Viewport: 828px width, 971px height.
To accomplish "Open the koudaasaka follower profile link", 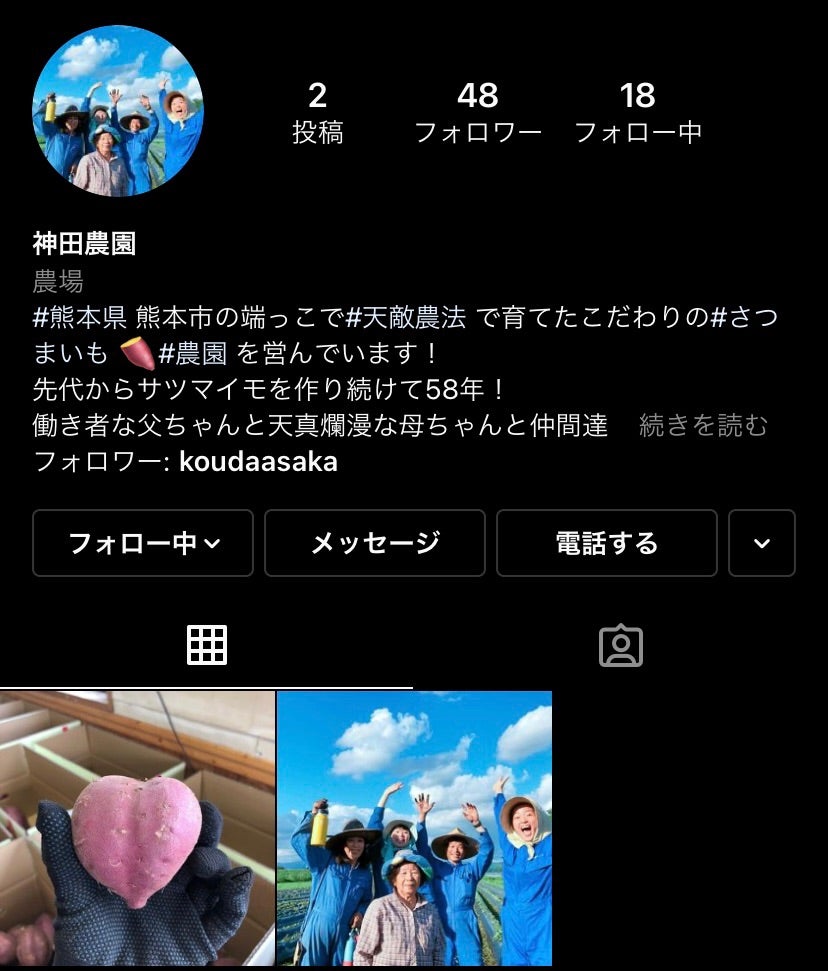I will click(x=257, y=462).
